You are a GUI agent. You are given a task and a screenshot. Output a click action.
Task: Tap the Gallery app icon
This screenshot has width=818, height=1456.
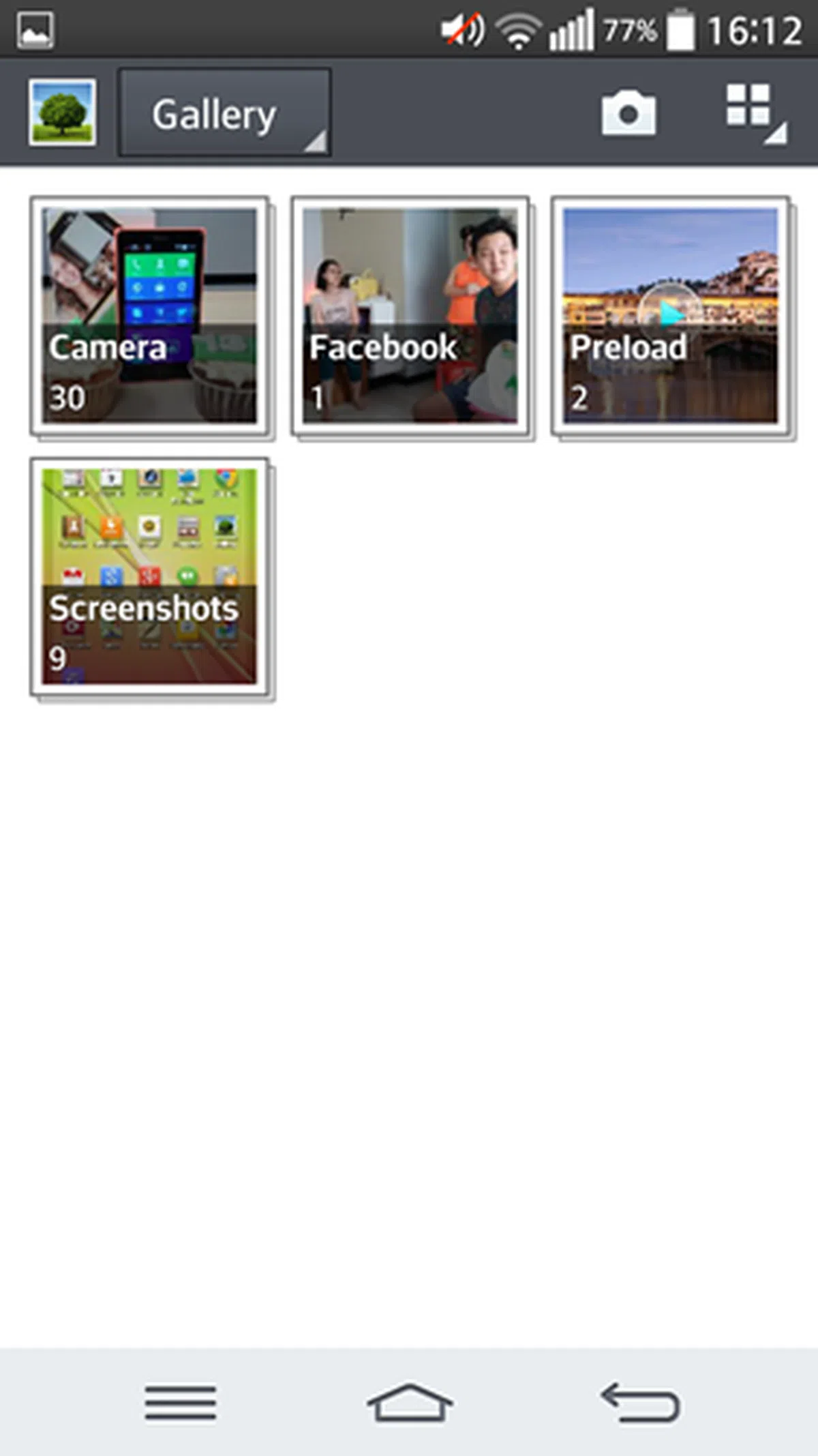pos(62,113)
